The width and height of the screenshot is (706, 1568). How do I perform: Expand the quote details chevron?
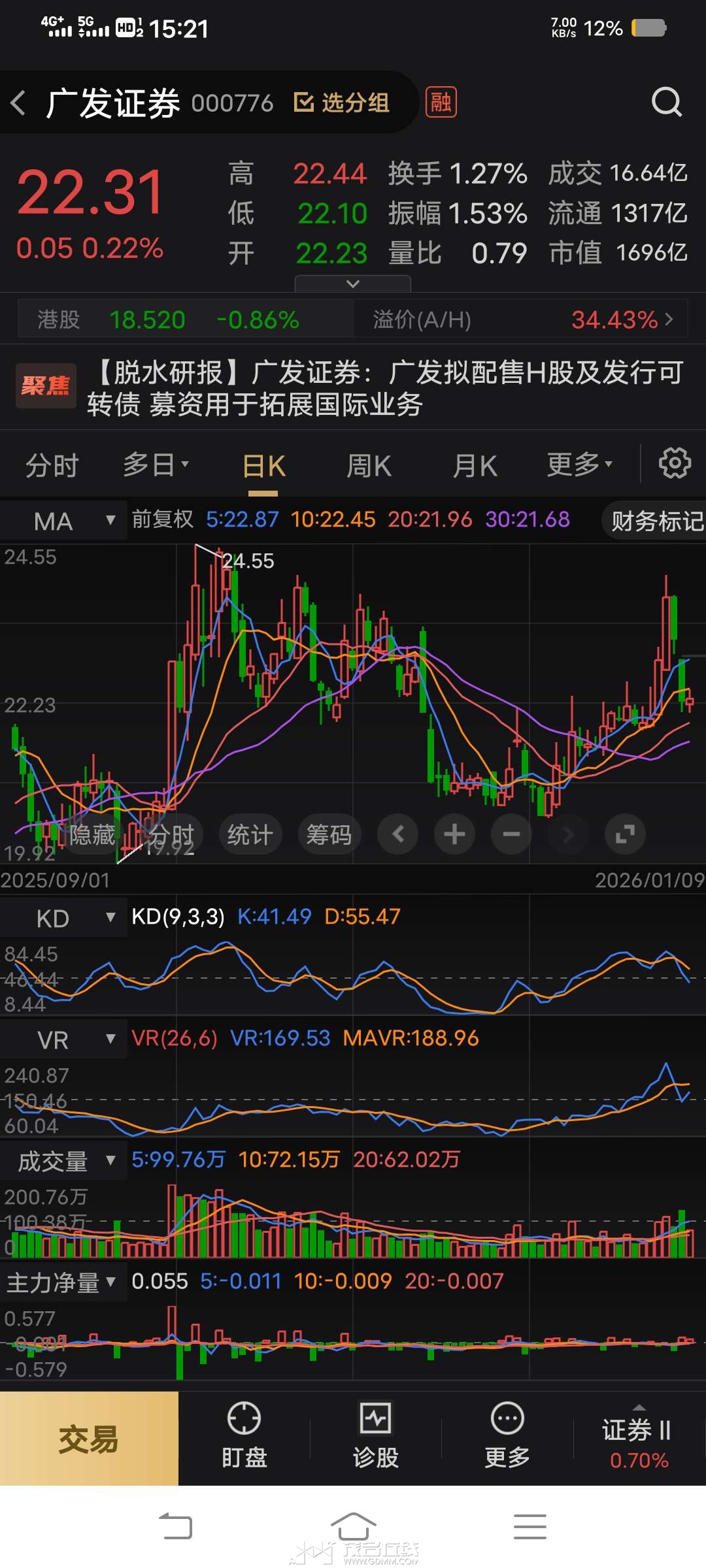click(x=353, y=284)
